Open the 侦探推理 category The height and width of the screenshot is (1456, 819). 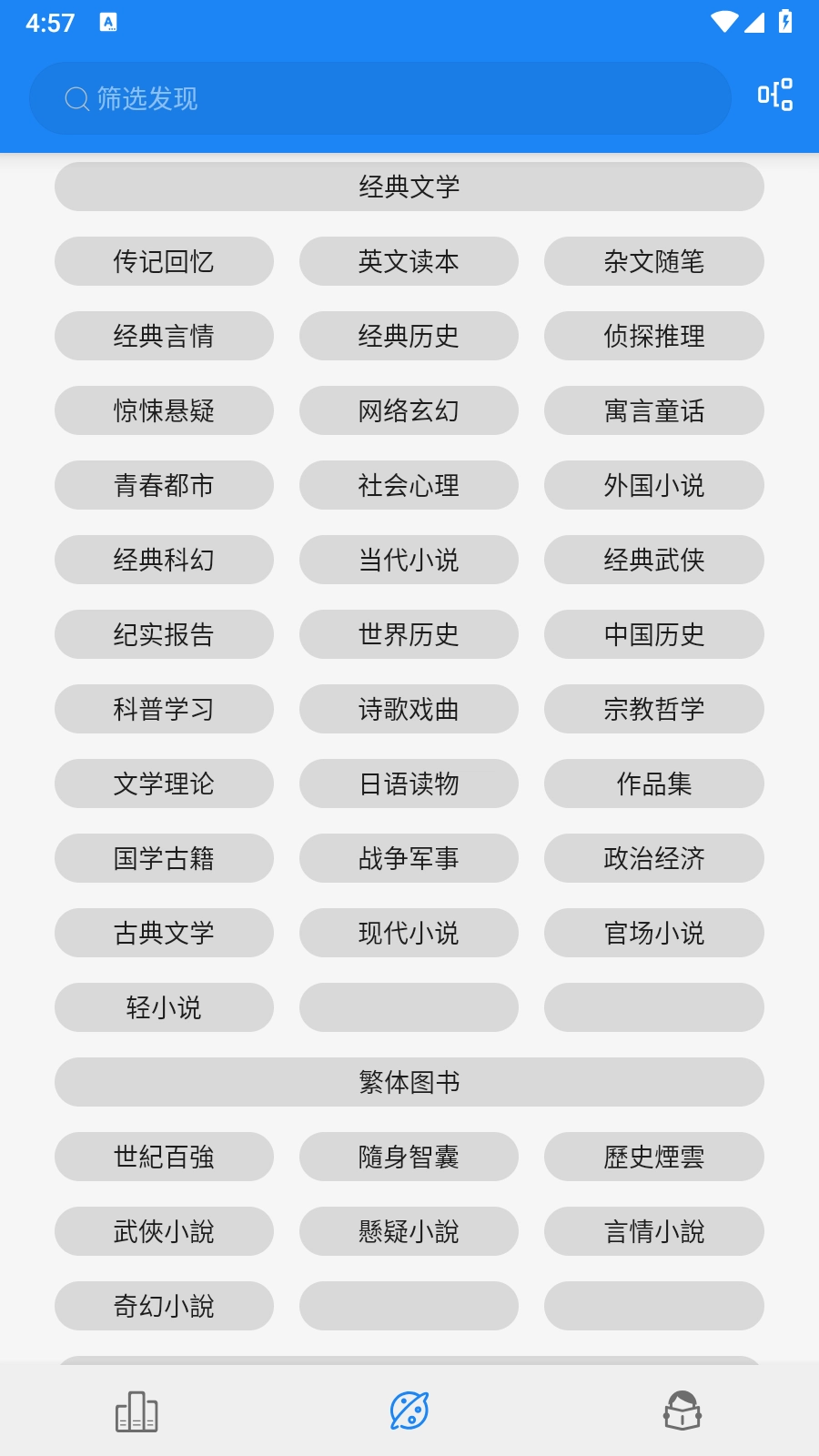pyautogui.click(x=653, y=337)
